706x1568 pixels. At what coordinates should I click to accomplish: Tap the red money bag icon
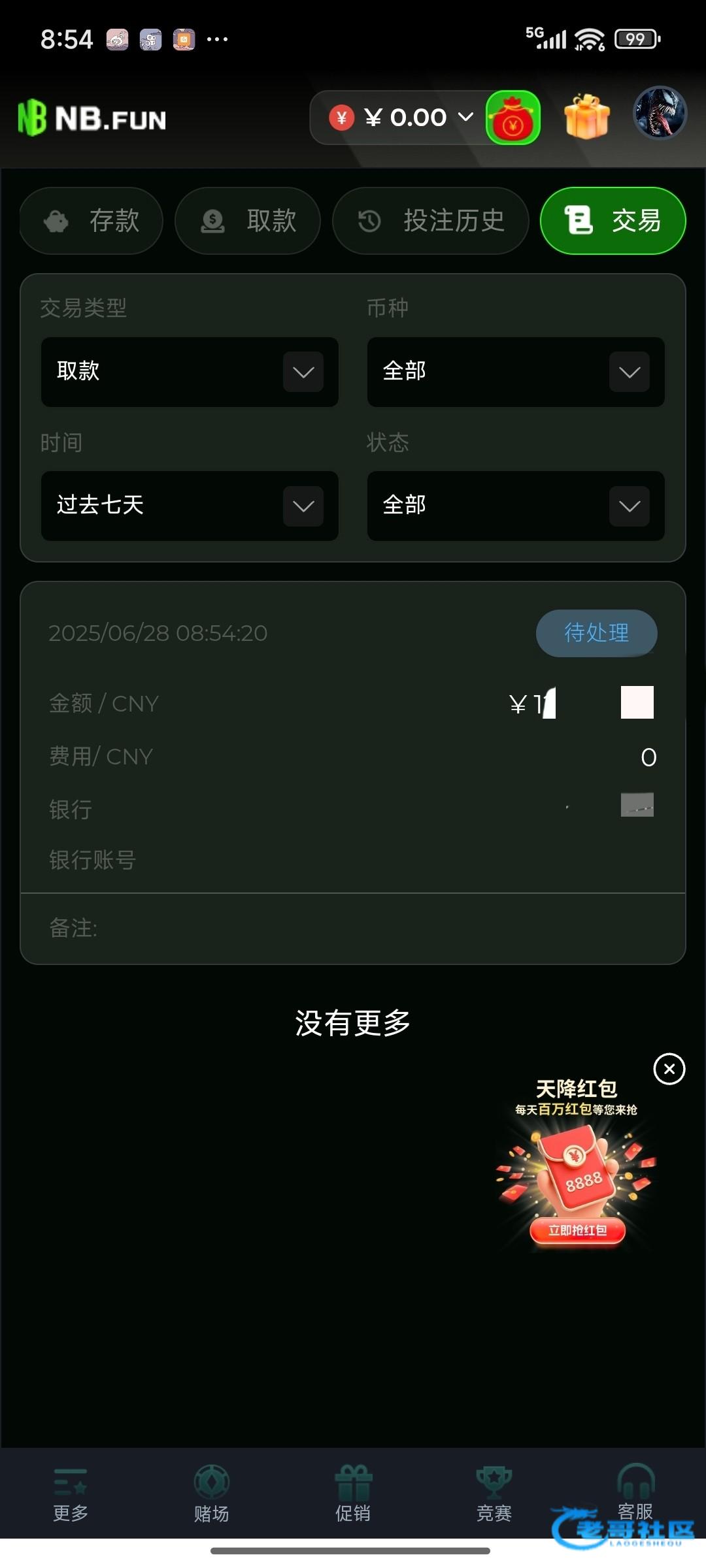(x=513, y=118)
